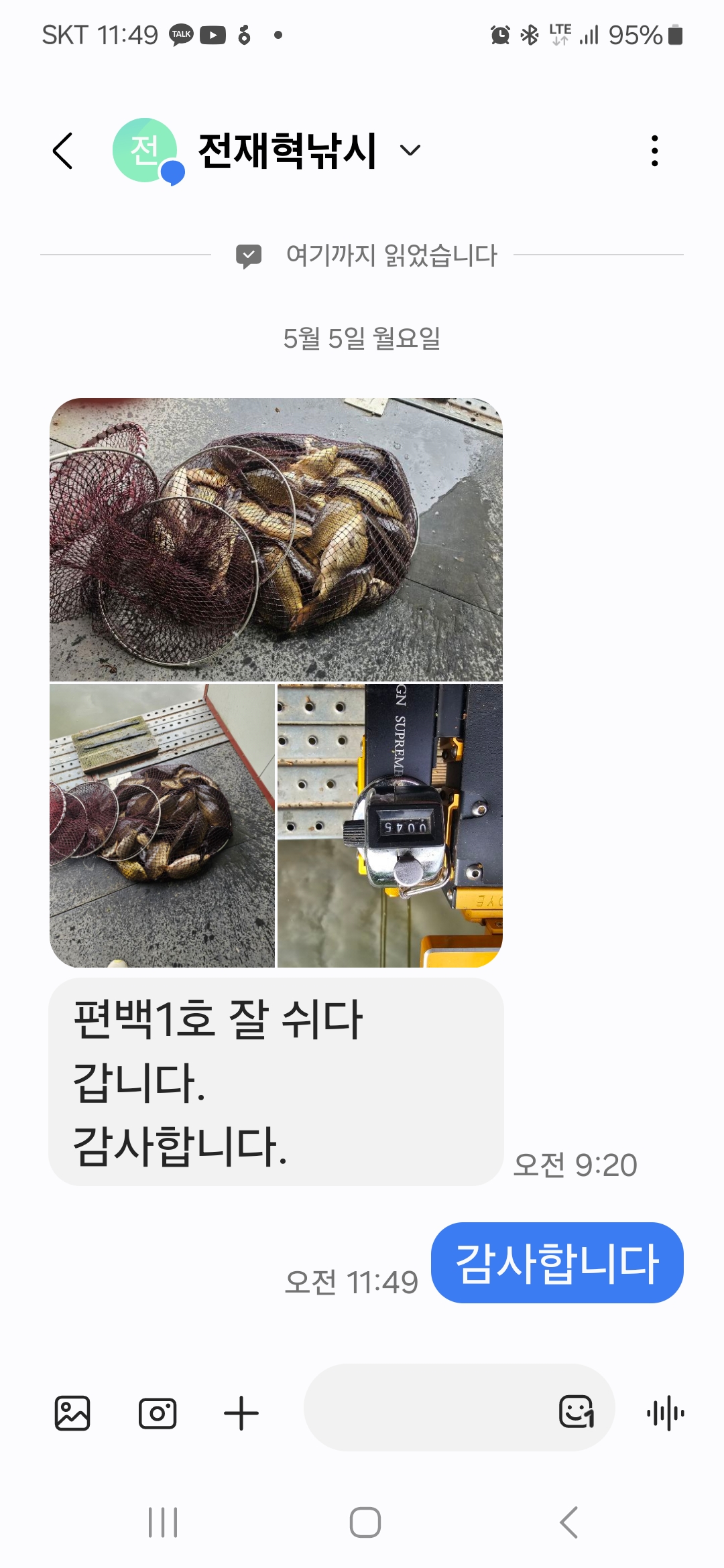Screen dimensions: 724x1568
Task: Record a voice message
Action: tap(665, 1414)
